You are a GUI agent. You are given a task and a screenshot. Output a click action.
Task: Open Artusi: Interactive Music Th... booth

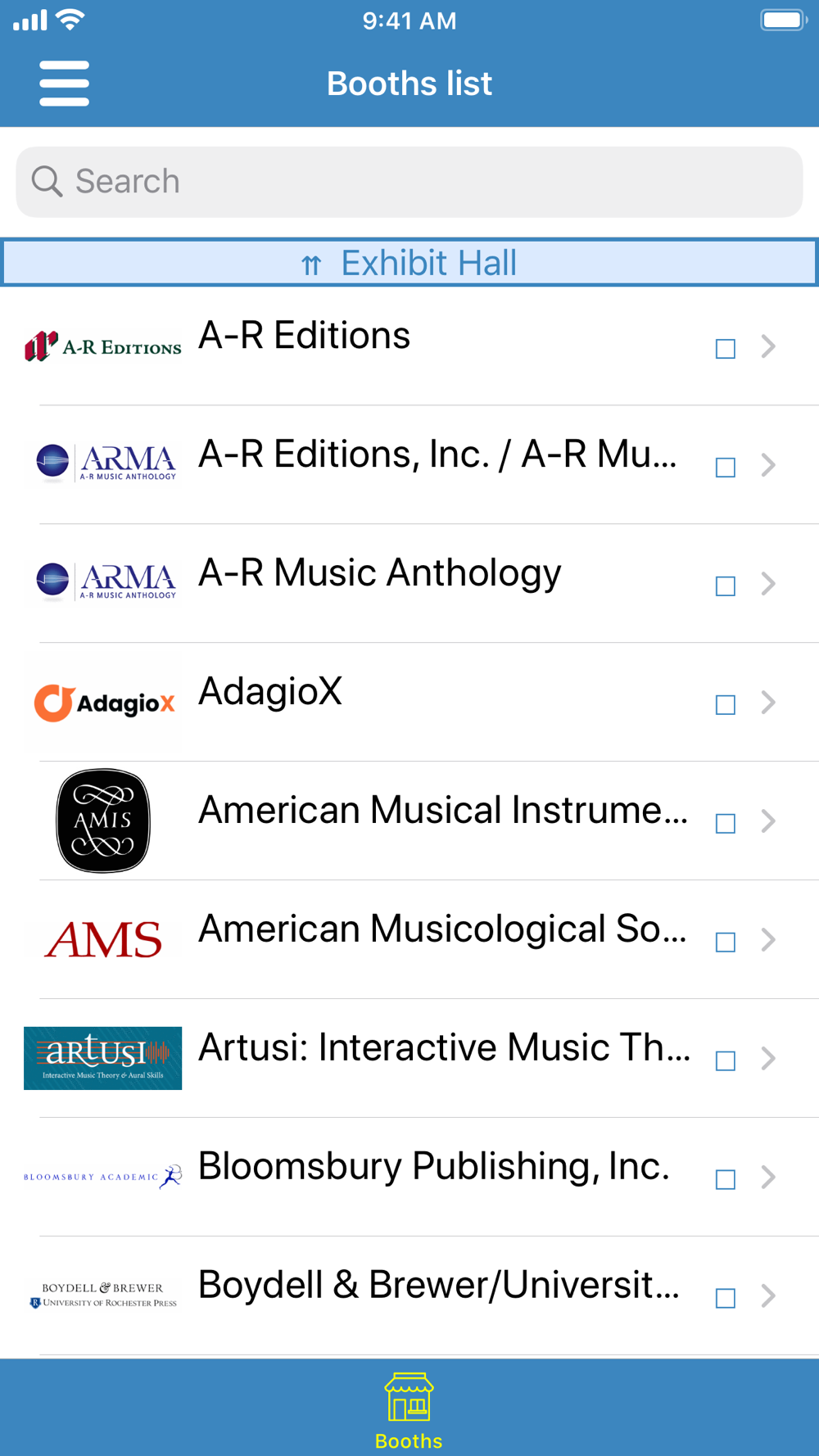click(x=409, y=1059)
